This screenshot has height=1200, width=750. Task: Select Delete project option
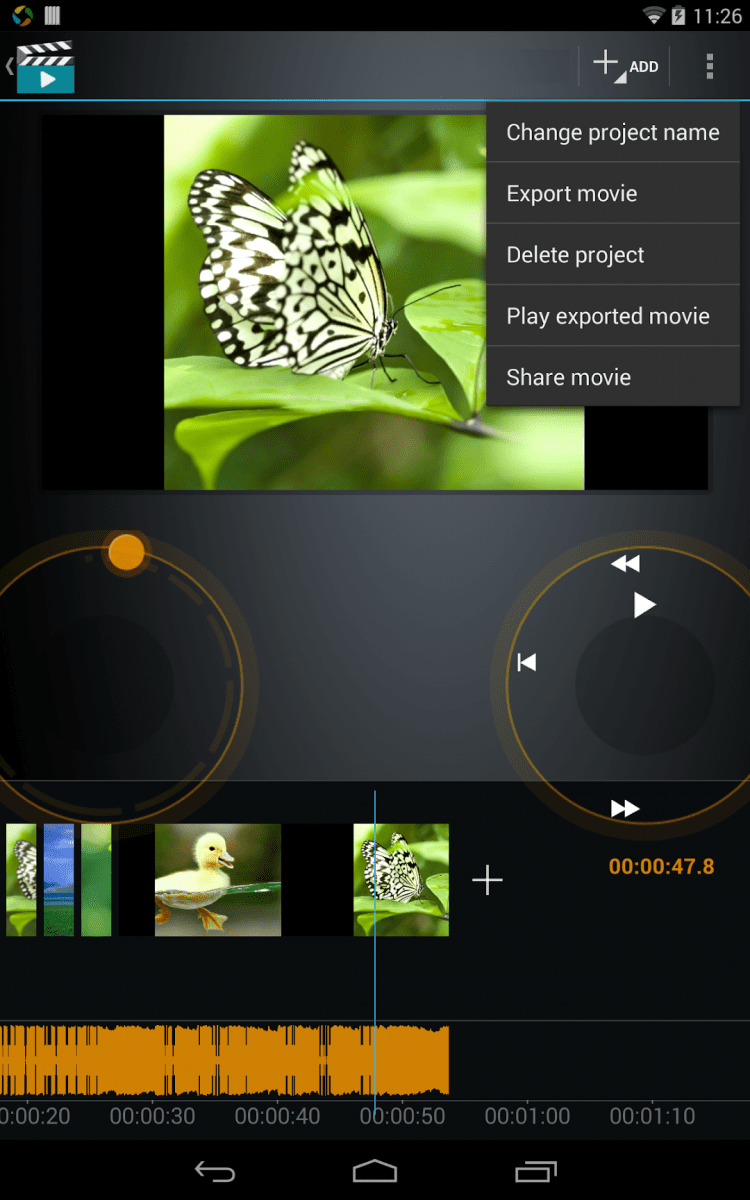click(x=612, y=255)
